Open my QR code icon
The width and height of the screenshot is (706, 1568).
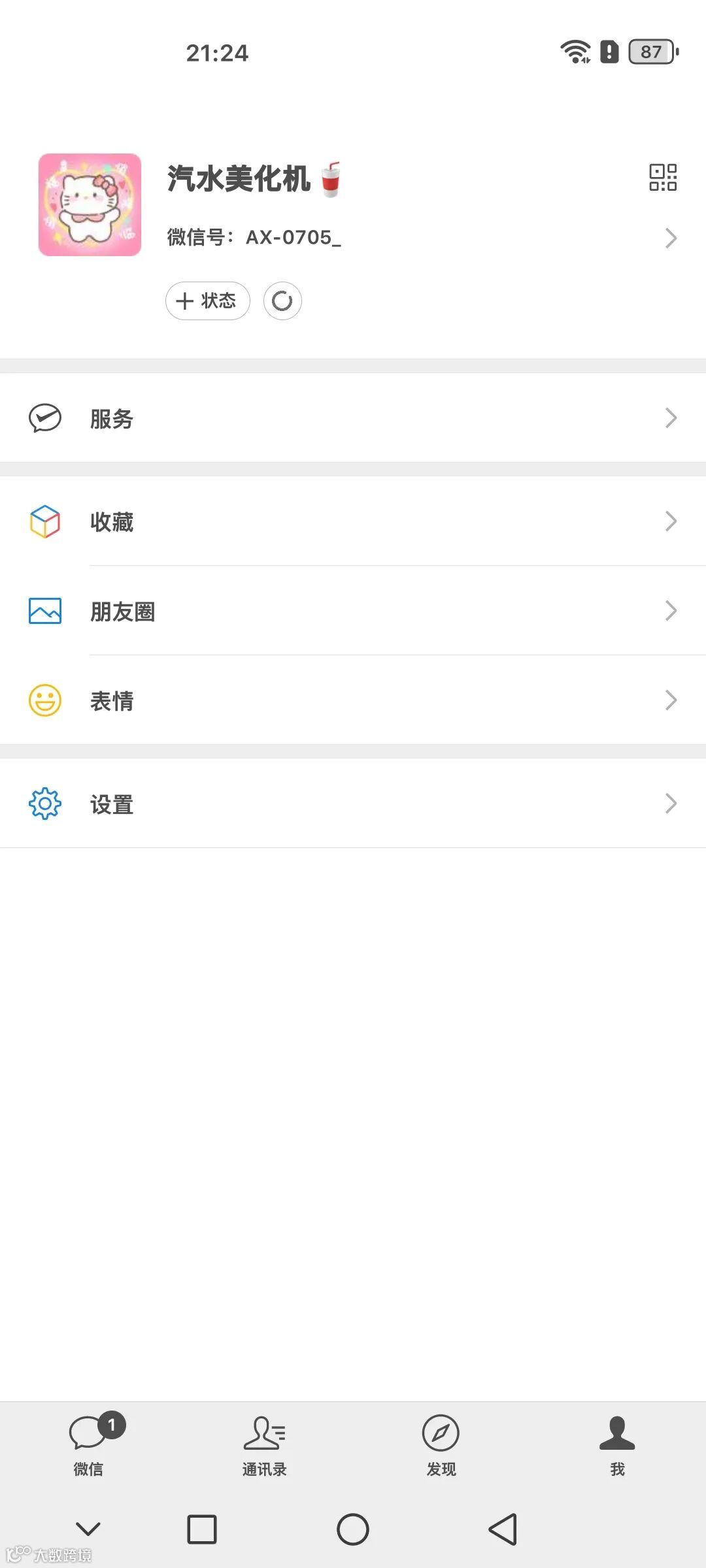coord(662,177)
